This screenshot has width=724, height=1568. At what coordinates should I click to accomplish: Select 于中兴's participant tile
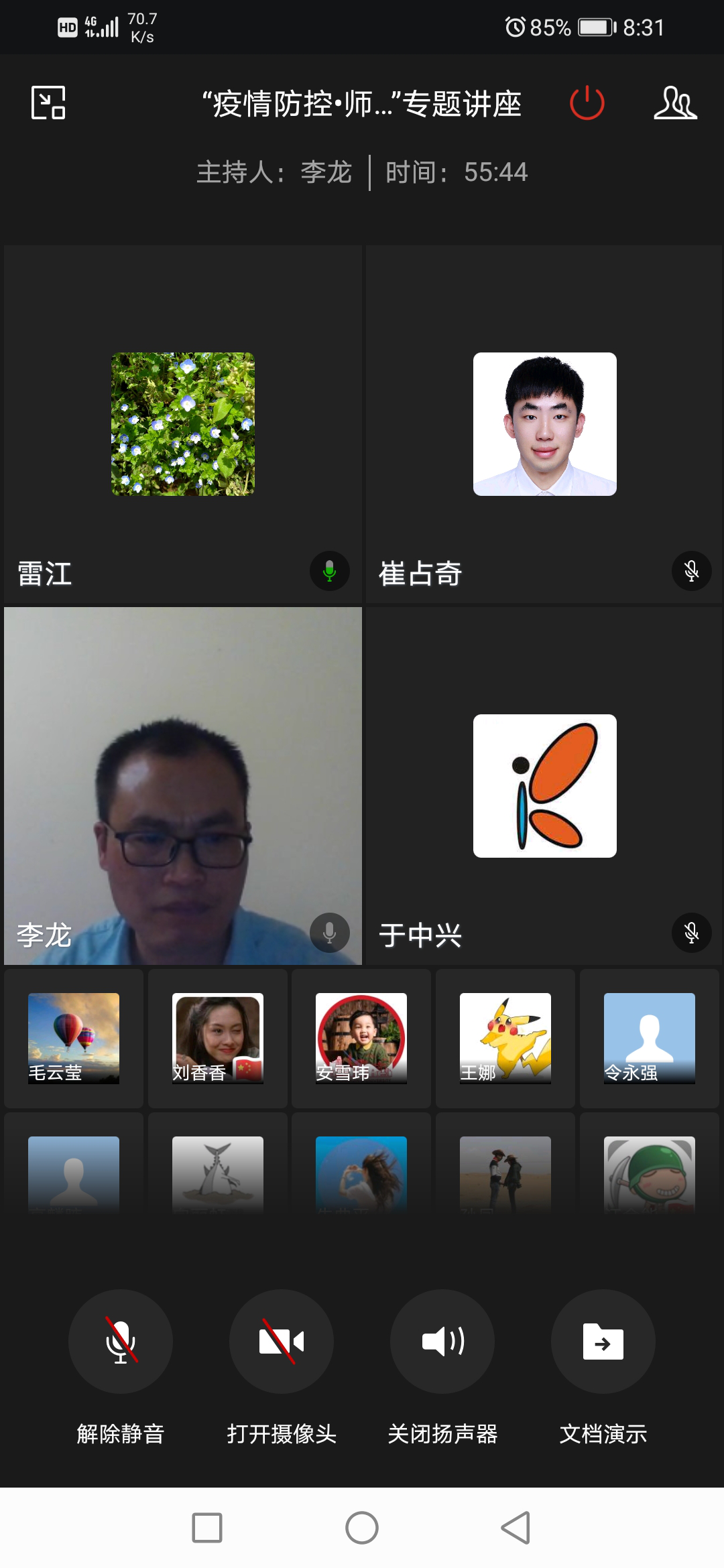point(544,785)
